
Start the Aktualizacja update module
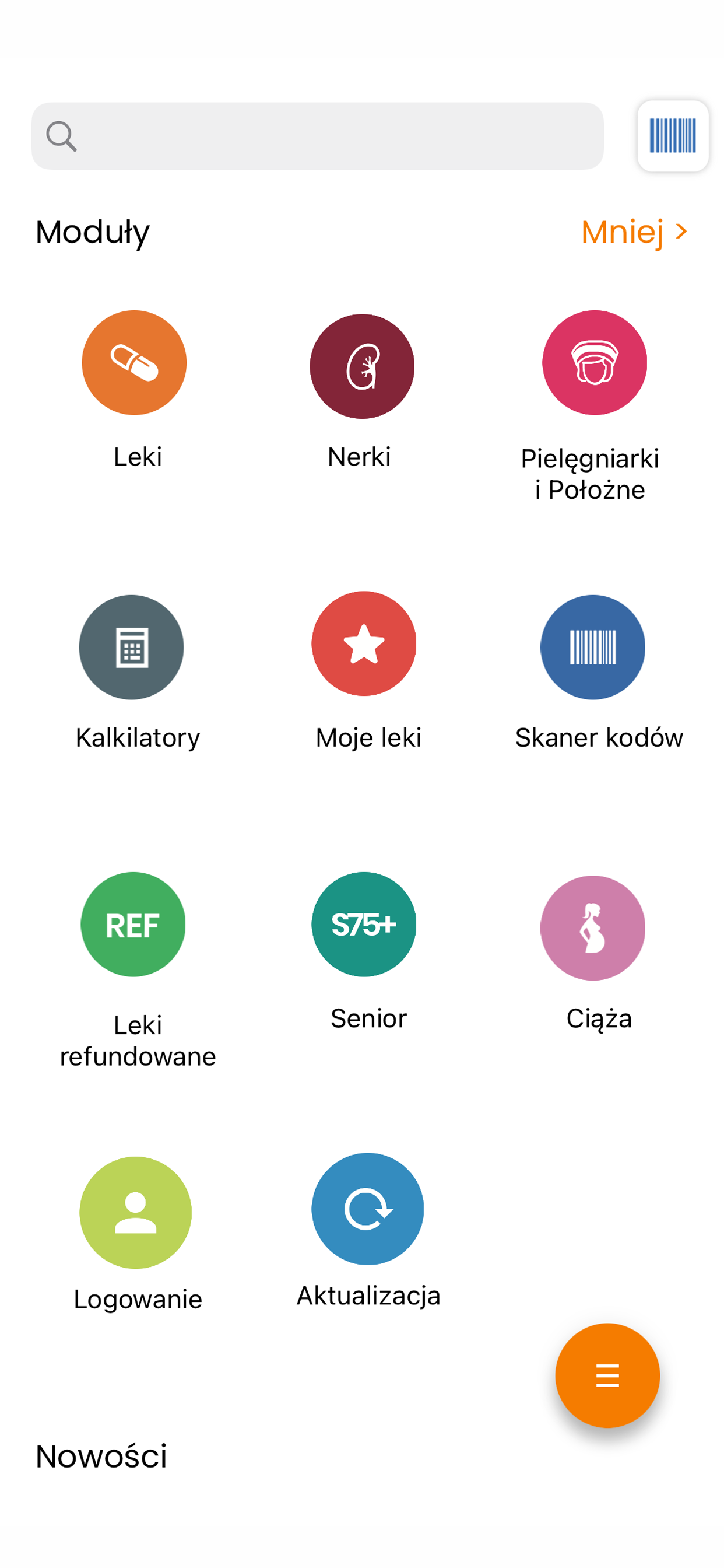point(367,1209)
